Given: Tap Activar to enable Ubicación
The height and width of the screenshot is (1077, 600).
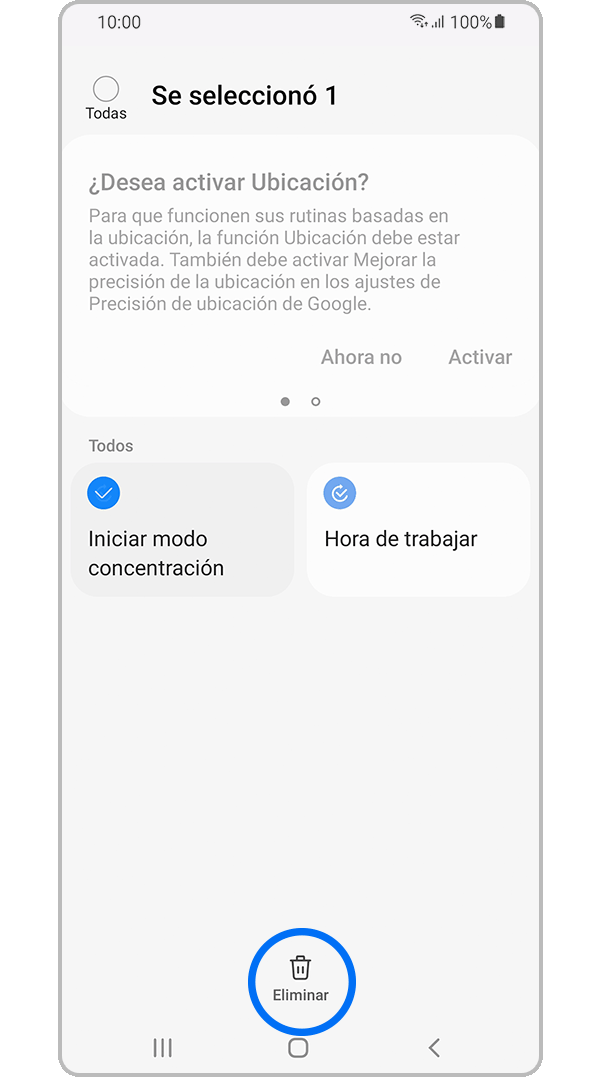Looking at the screenshot, I should tap(480, 357).
